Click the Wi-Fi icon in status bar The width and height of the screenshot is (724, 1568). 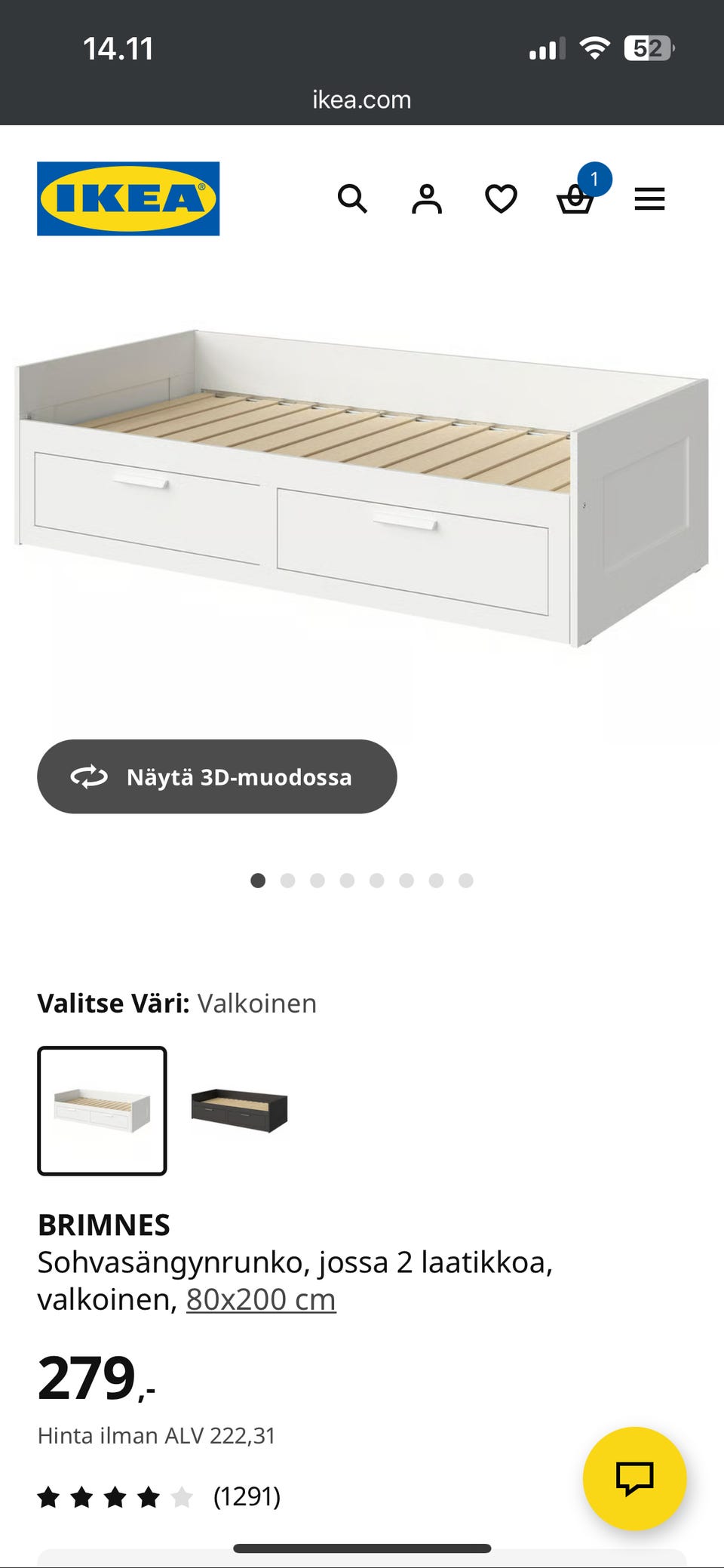click(595, 48)
